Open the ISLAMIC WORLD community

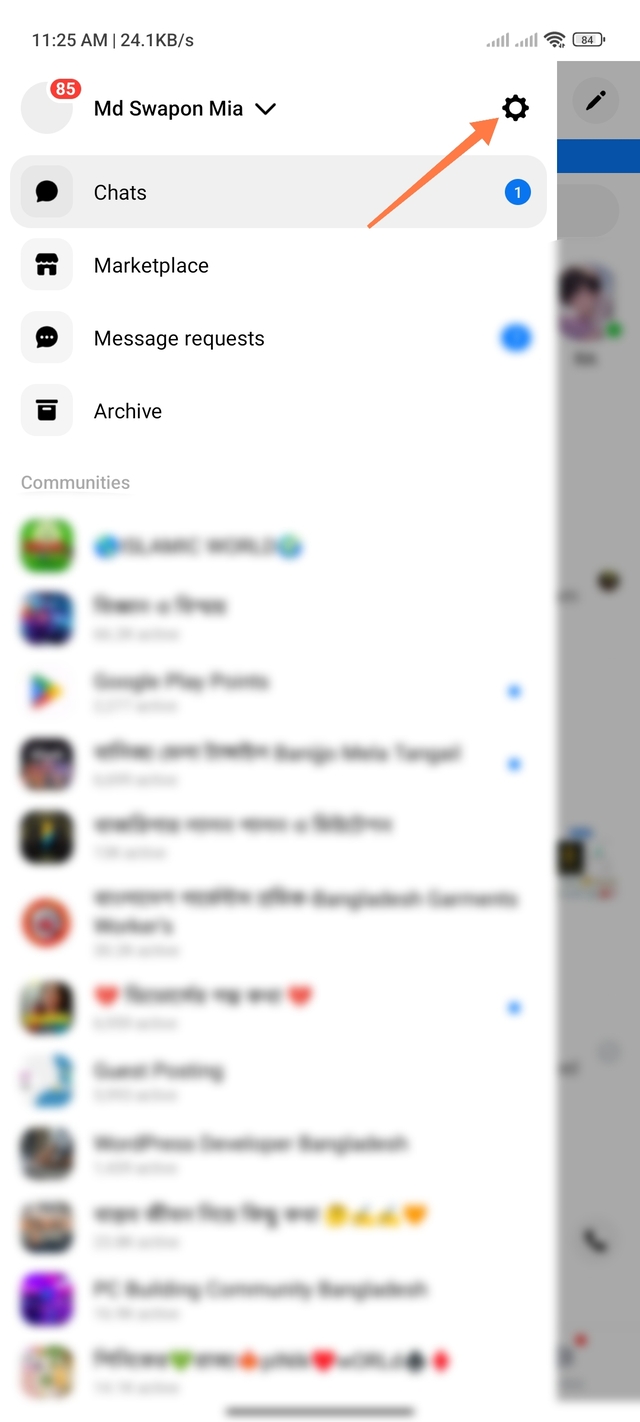pyautogui.click(x=198, y=546)
